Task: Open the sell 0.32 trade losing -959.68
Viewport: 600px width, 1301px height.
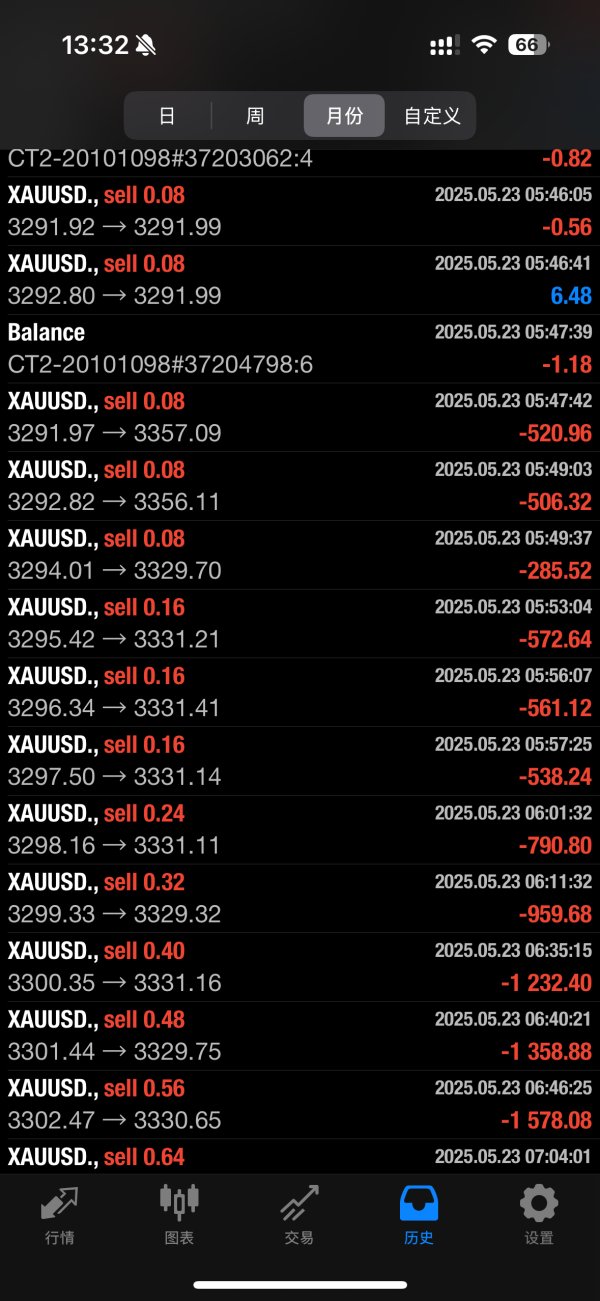Action: point(300,898)
